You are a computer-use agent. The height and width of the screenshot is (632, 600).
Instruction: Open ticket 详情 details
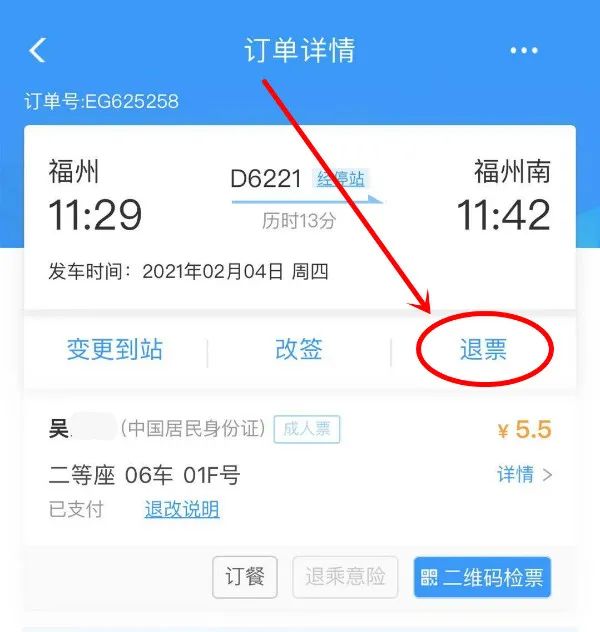[x=524, y=474]
